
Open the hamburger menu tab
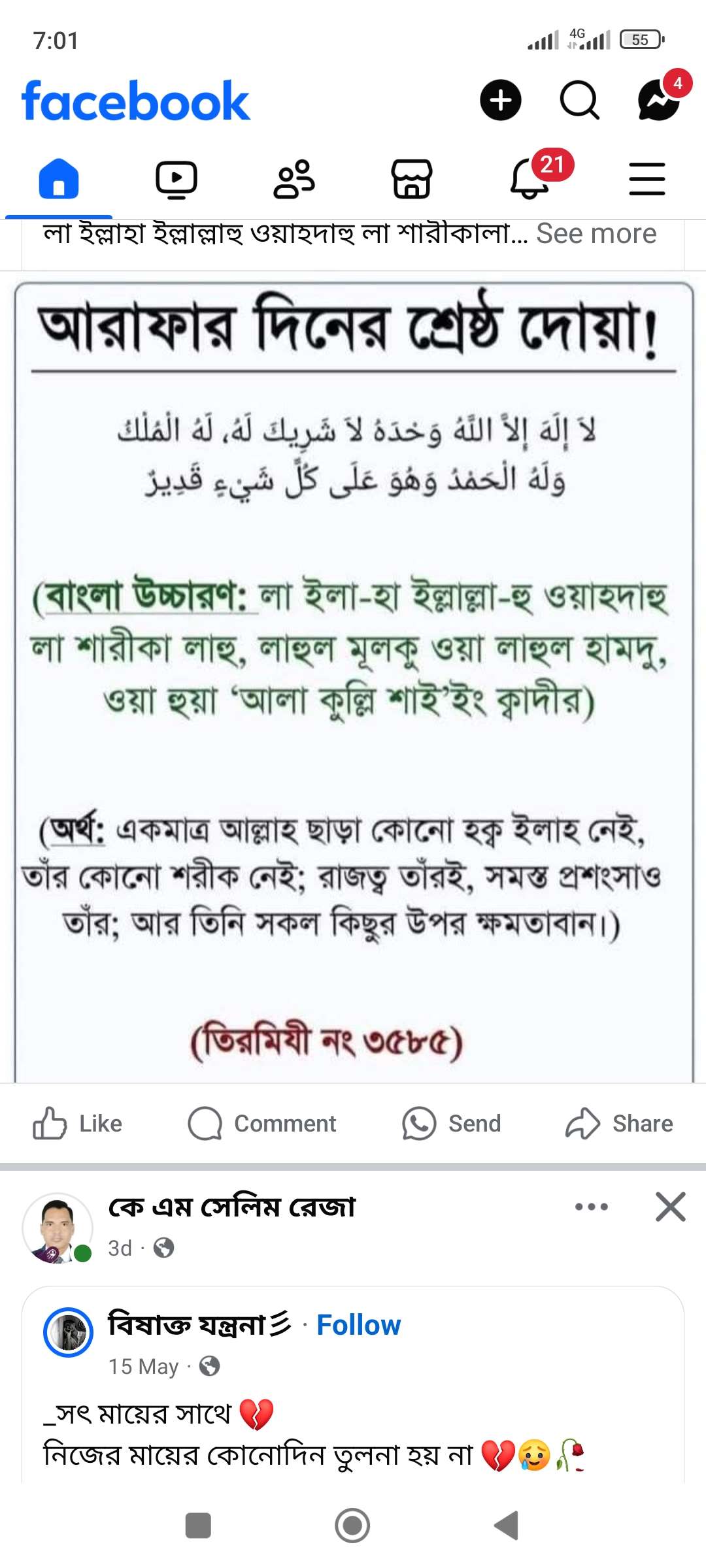(647, 178)
